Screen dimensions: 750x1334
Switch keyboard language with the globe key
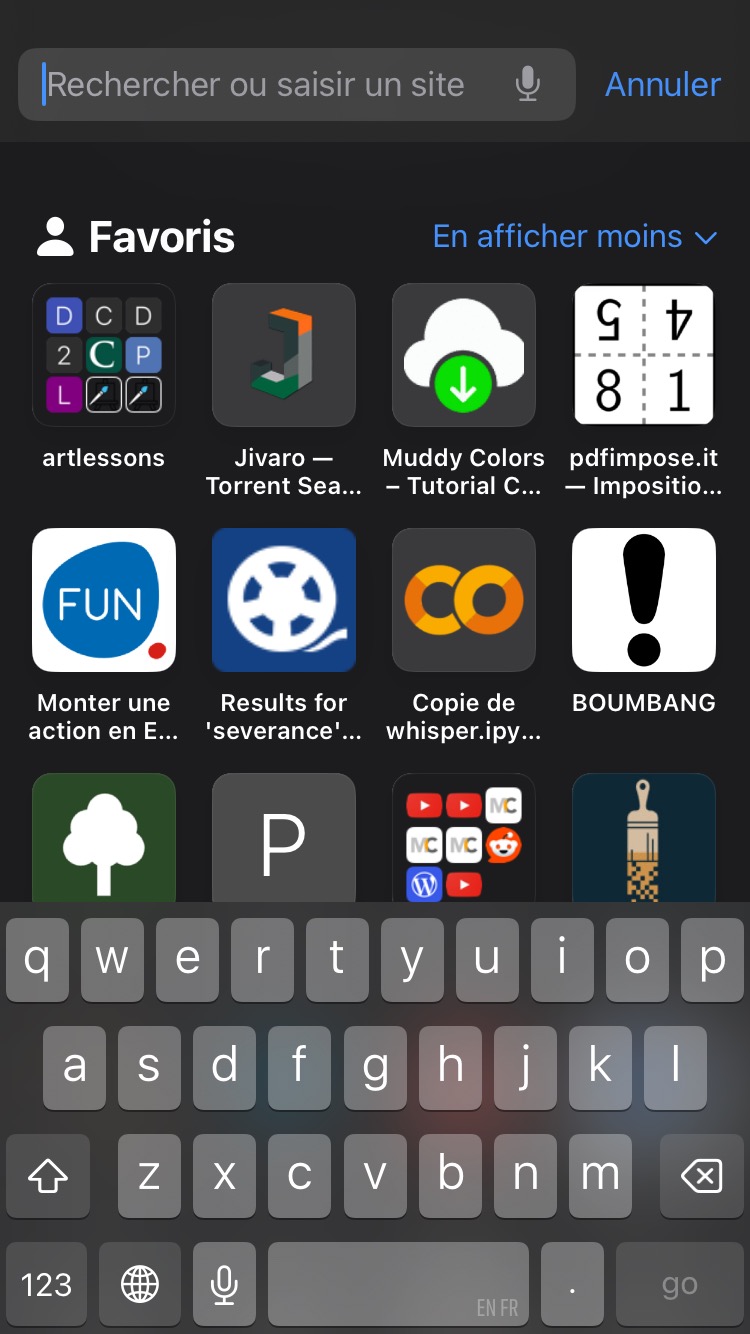(140, 1284)
